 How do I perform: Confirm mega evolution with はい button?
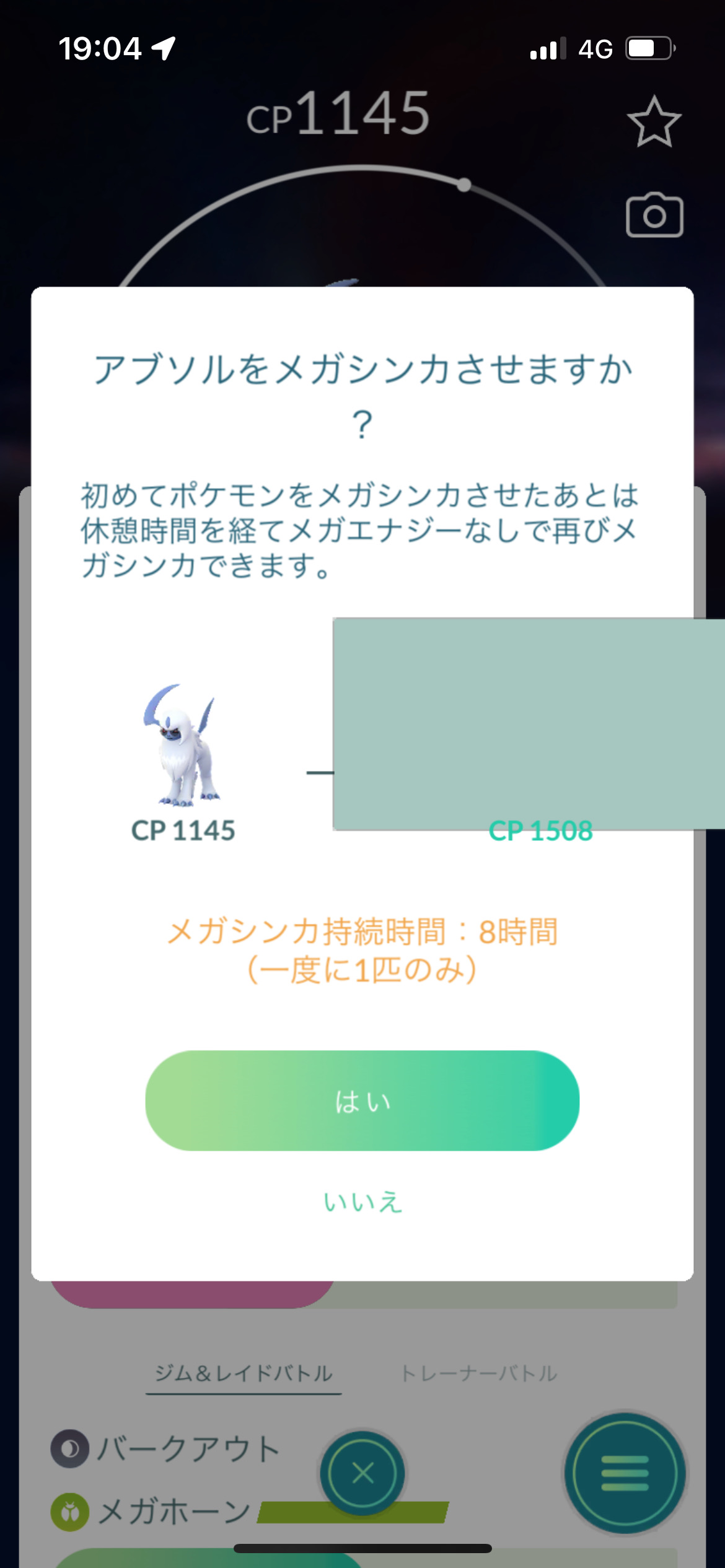point(362,1101)
